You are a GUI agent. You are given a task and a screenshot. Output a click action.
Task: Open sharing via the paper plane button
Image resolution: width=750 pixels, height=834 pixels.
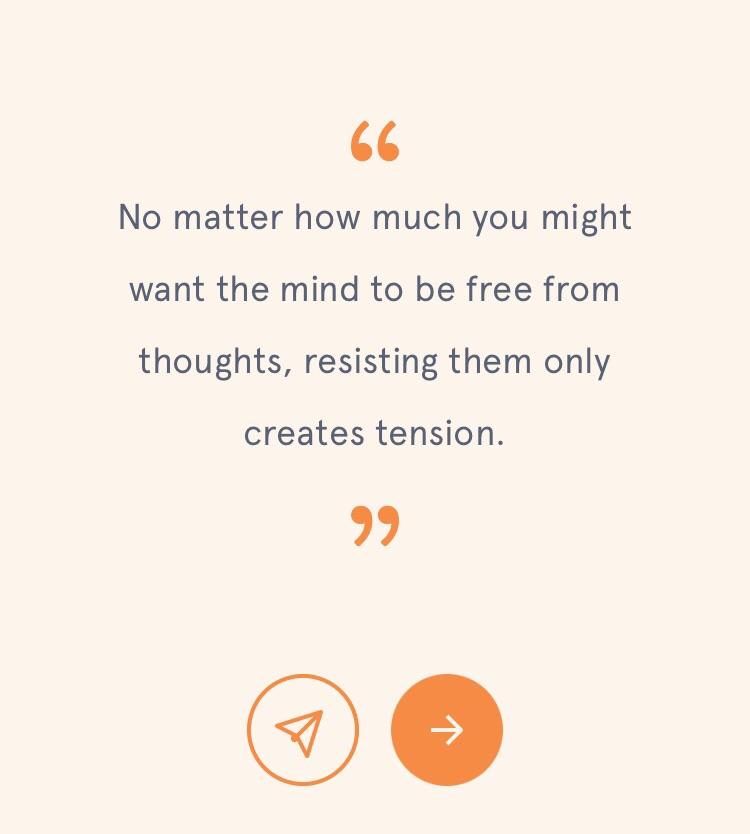click(303, 728)
